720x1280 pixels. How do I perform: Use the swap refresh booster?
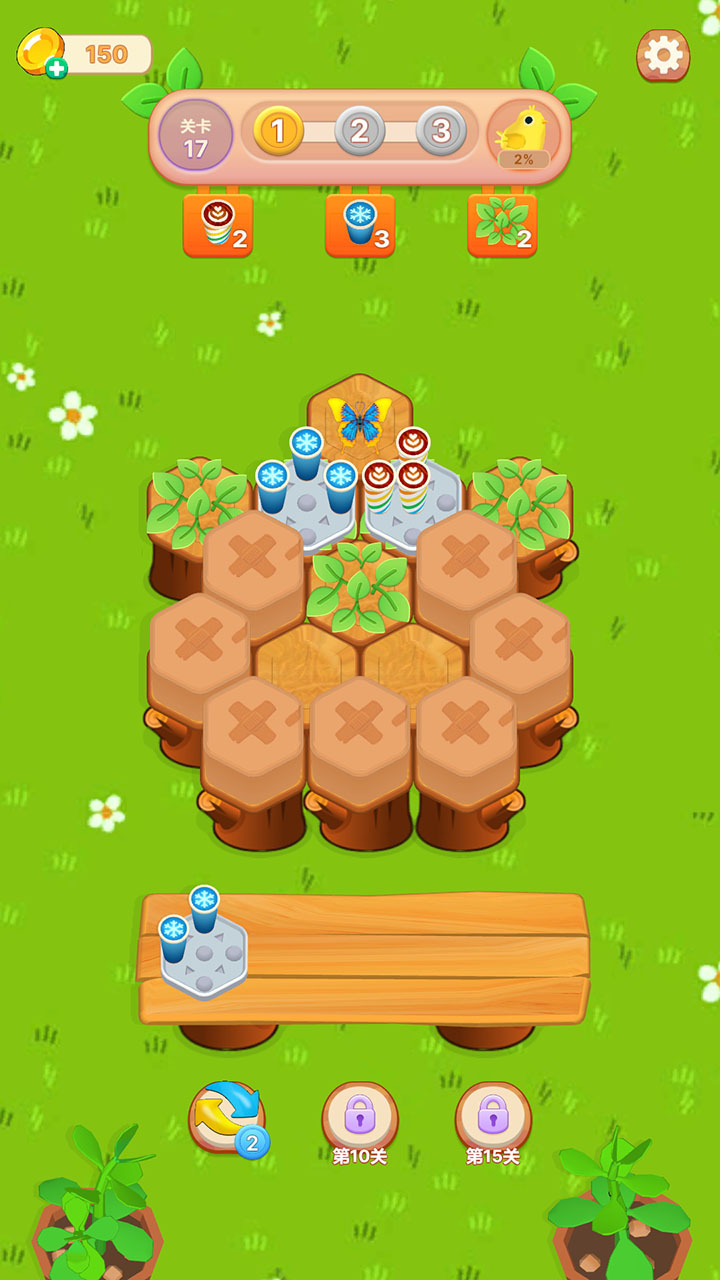(226, 1117)
